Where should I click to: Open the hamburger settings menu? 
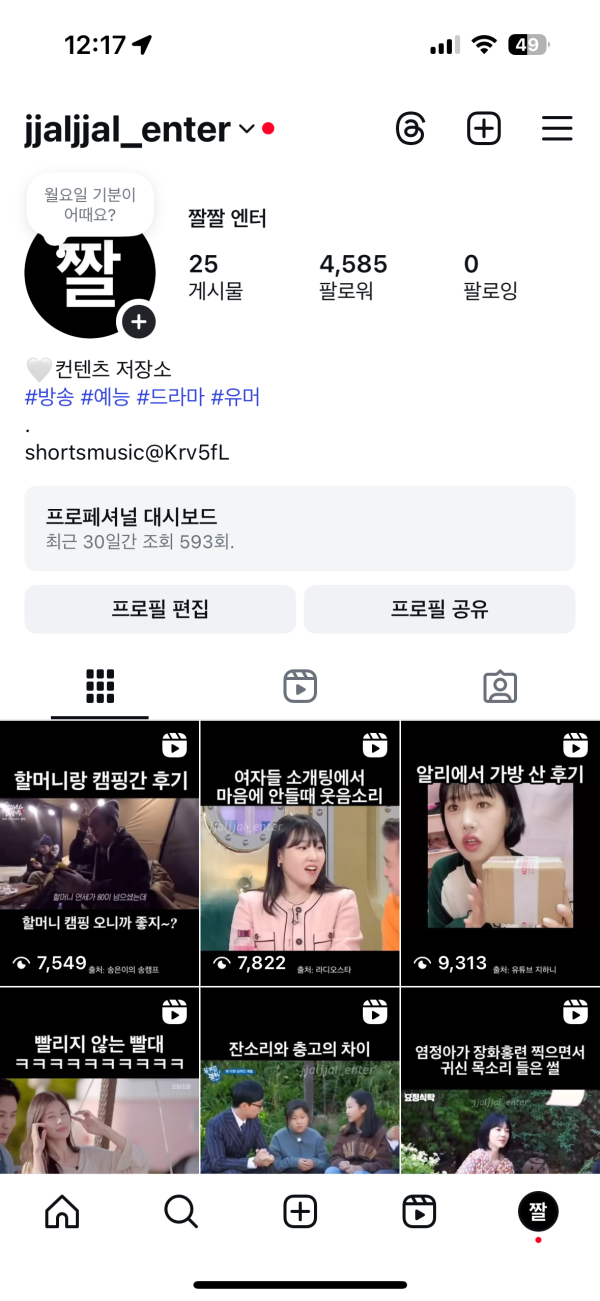pos(556,129)
